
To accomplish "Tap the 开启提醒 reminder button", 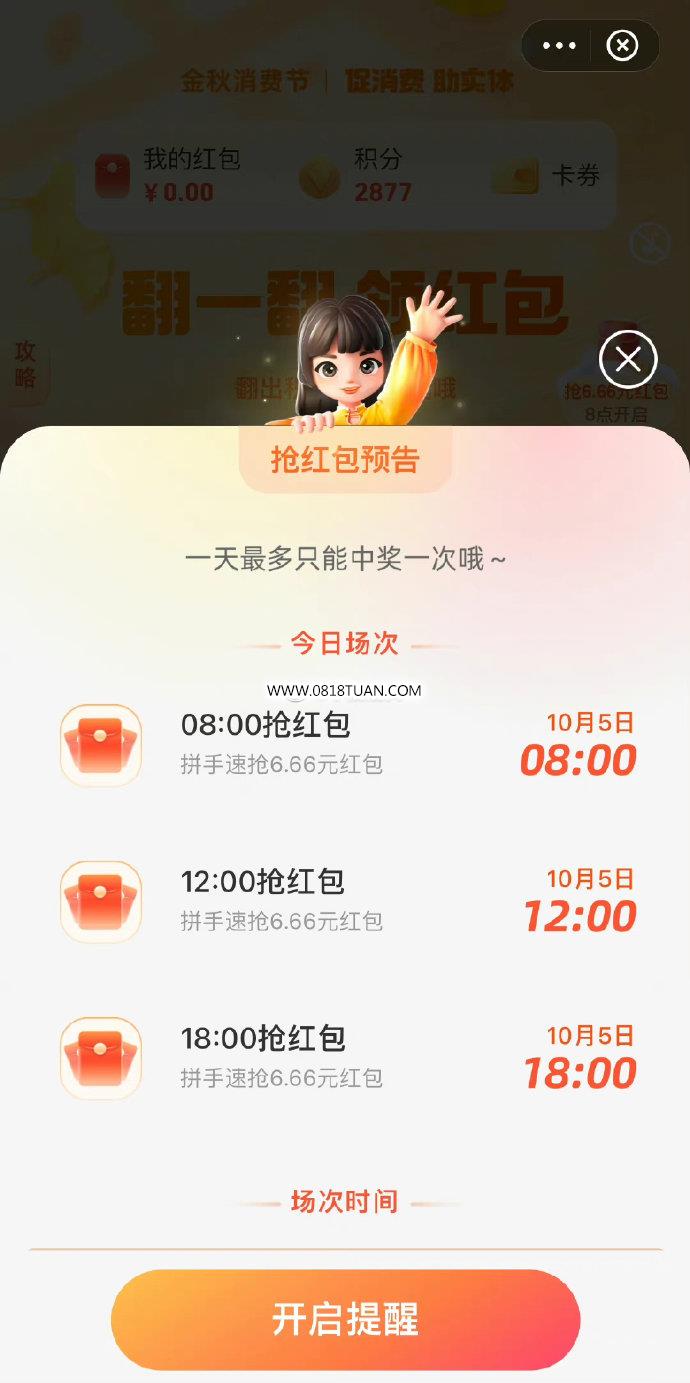I will tap(345, 1319).
